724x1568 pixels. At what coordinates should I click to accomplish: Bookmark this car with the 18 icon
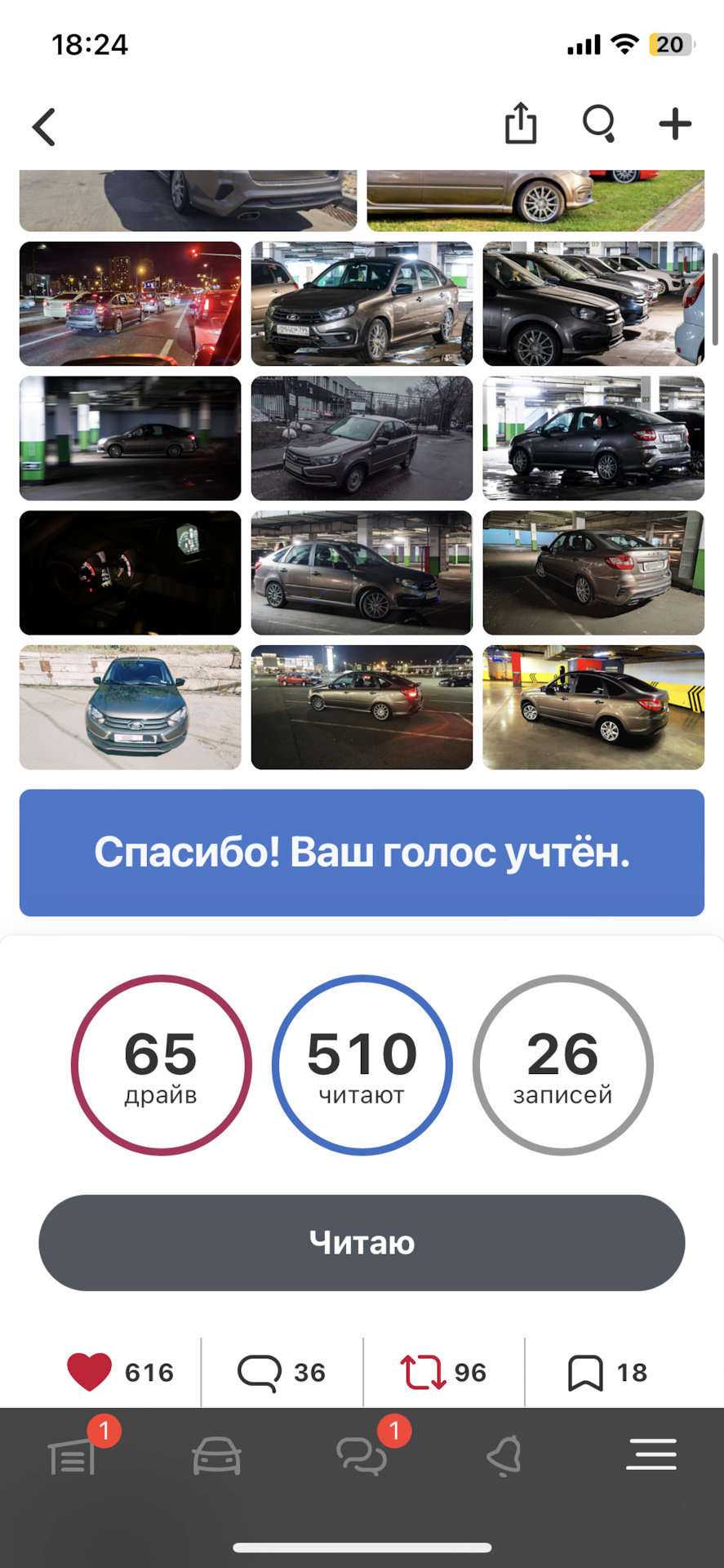pos(585,1372)
